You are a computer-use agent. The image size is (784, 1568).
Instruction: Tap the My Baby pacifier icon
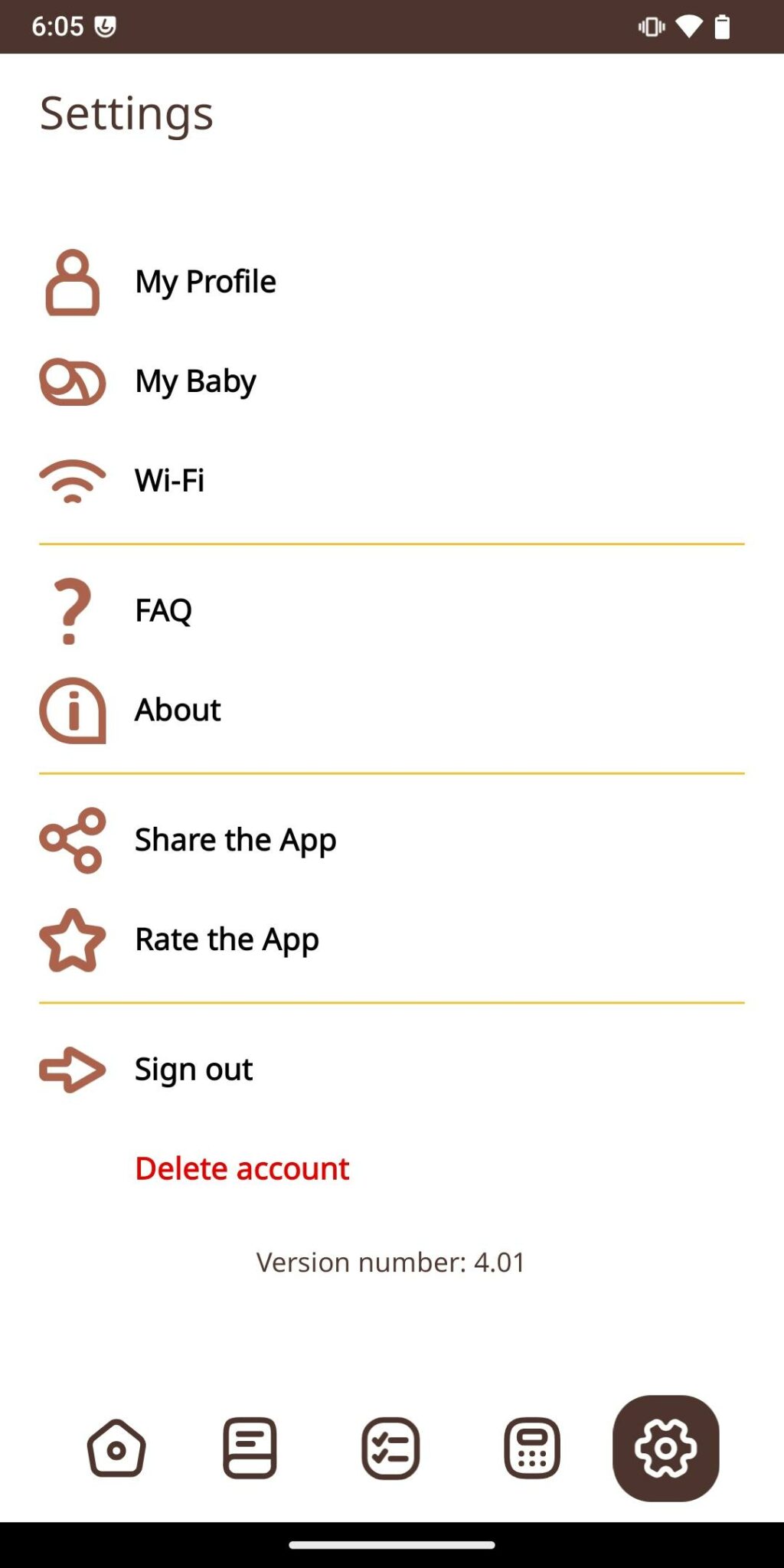point(73,383)
